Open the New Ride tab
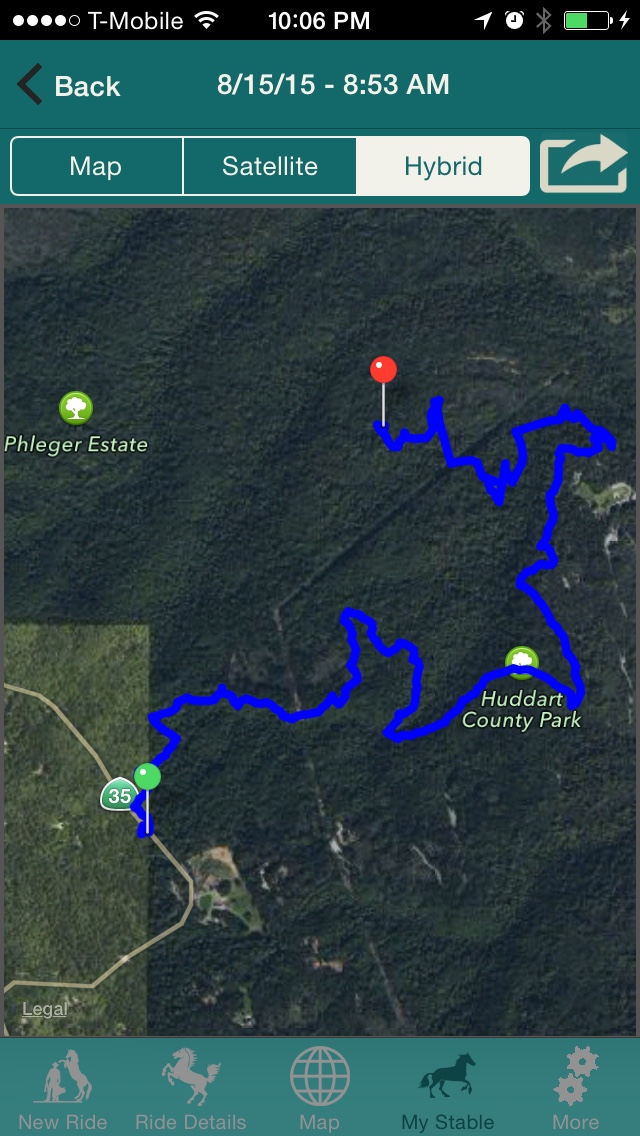The width and height of the screenshot is (640, 1136). [x=62, y=1090]
